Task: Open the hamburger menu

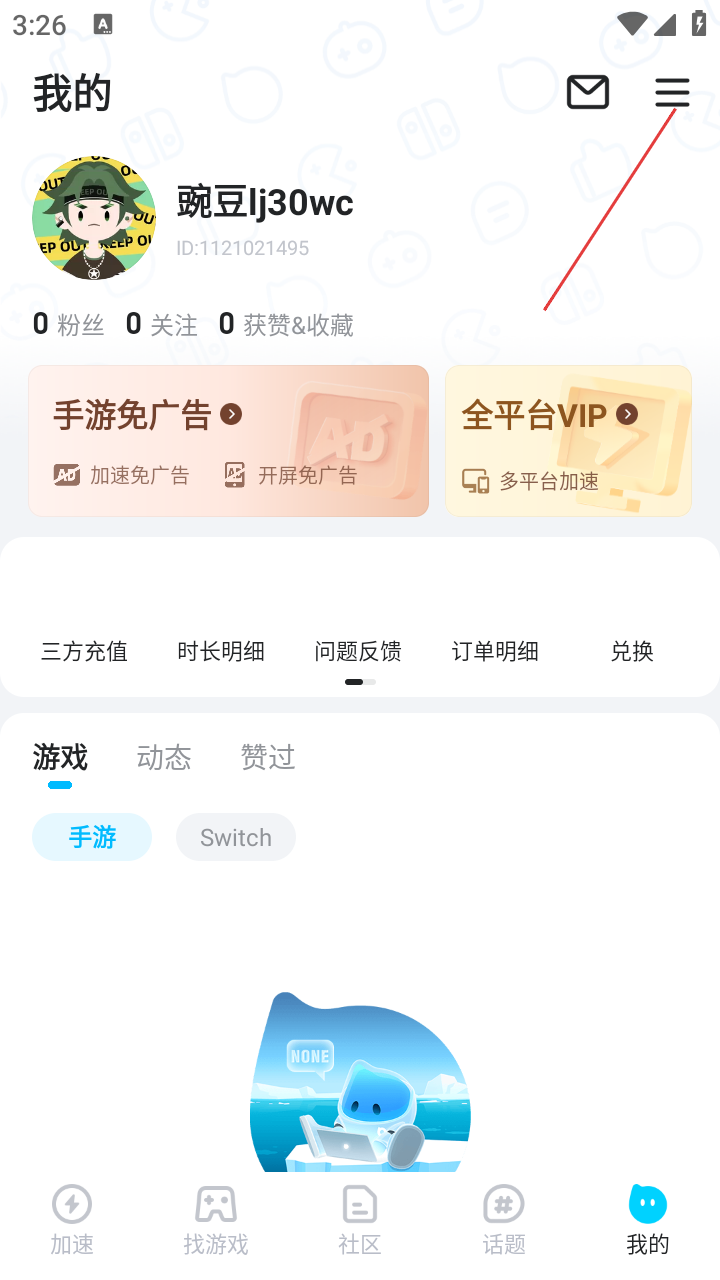Action: 672,93
